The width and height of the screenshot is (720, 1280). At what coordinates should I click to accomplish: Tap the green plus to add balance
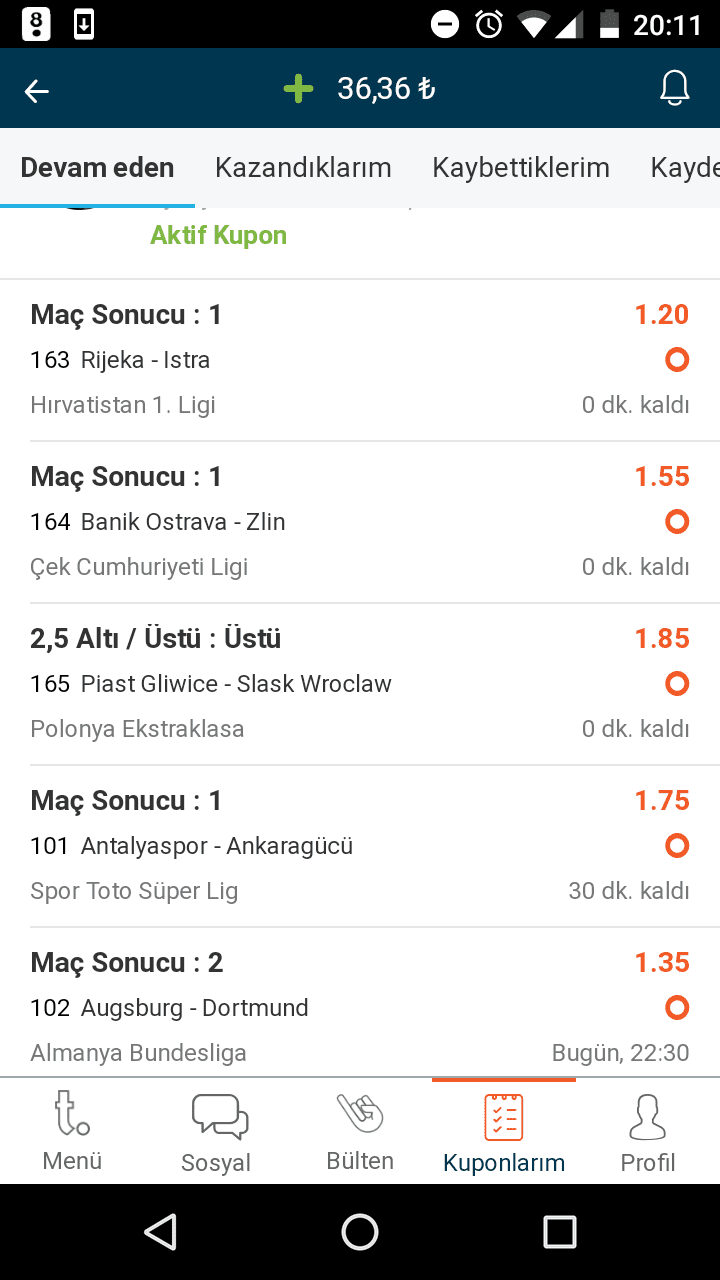pyautogui.click(x=298, y=89)
